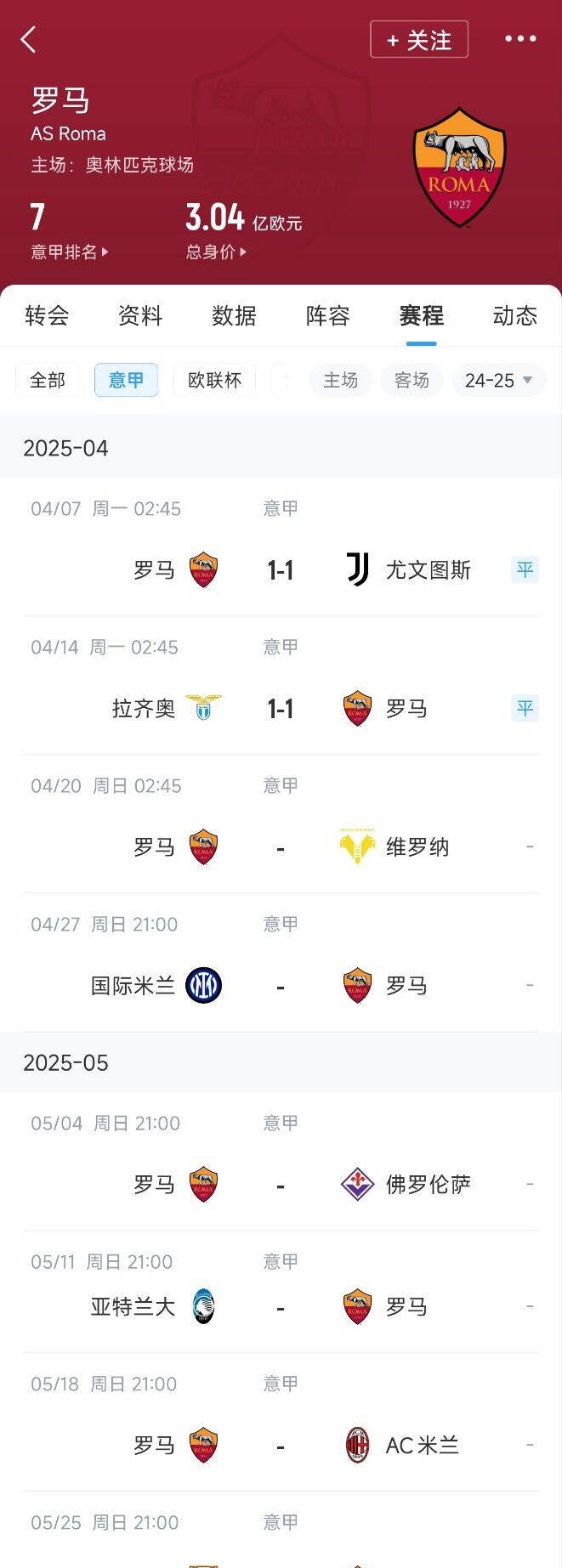This screenshot has width=562, height=1568.
Task: Open the 拉齐奥 vs 罗马 match
Action: point(281,708)
